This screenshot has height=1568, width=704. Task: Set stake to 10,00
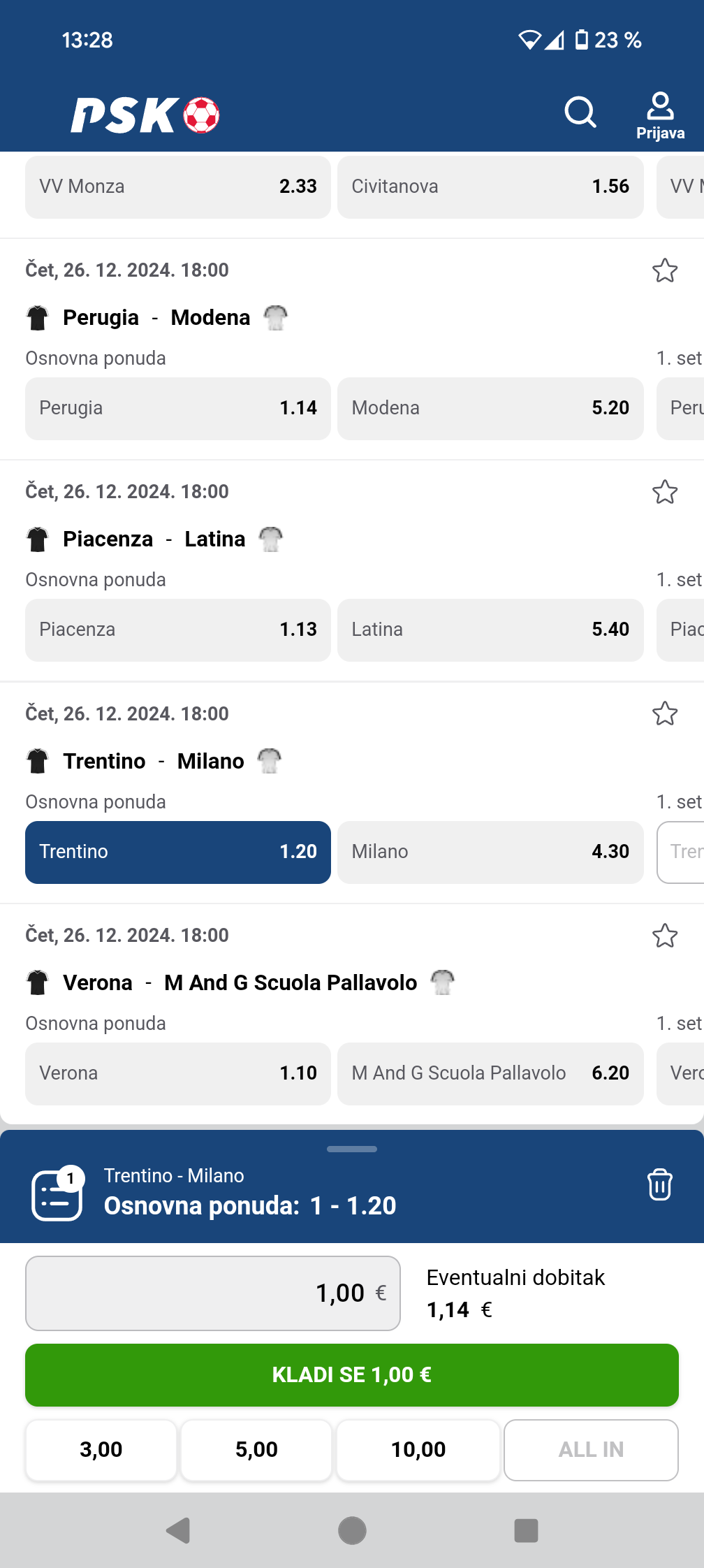(418, 1449)
